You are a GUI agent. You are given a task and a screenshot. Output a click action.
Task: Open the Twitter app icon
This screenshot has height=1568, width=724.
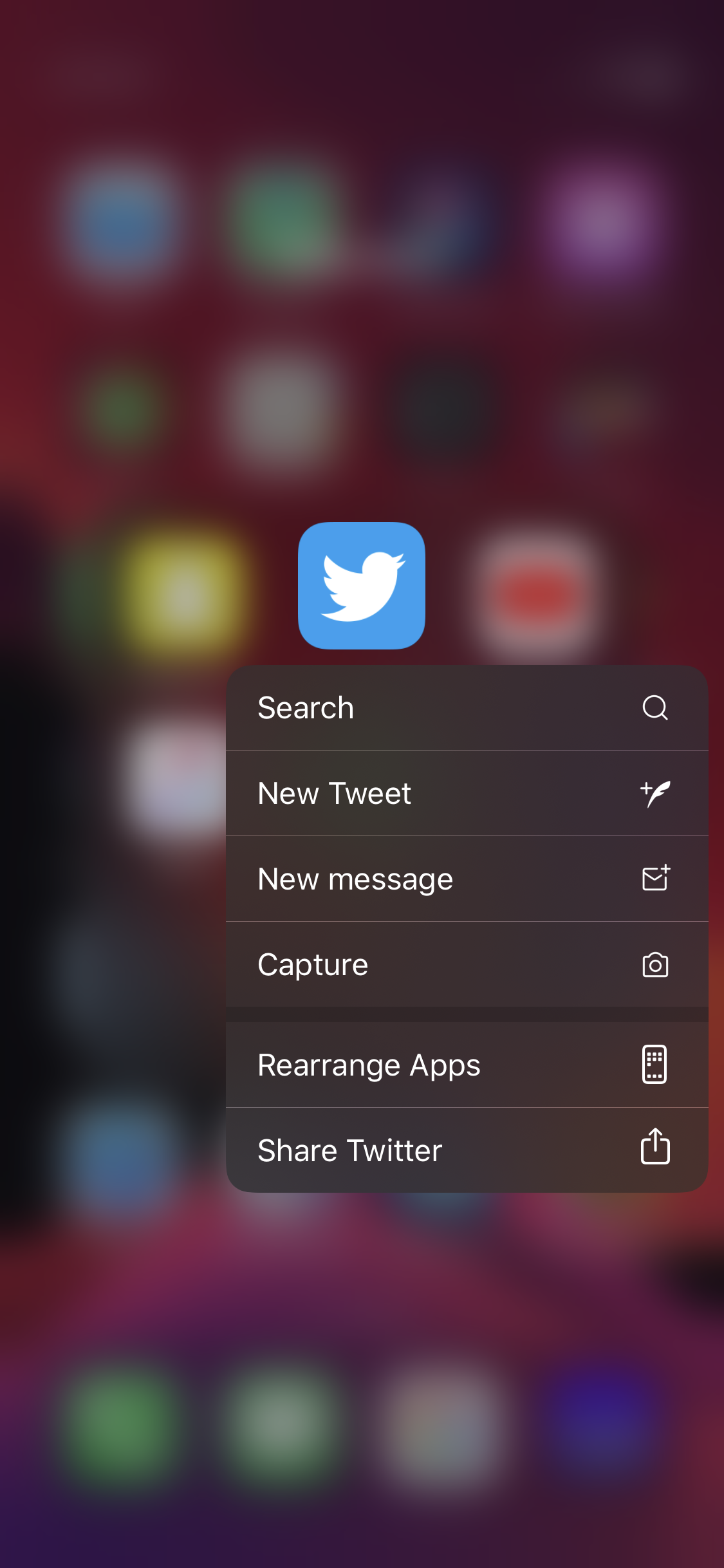[362, 586]
